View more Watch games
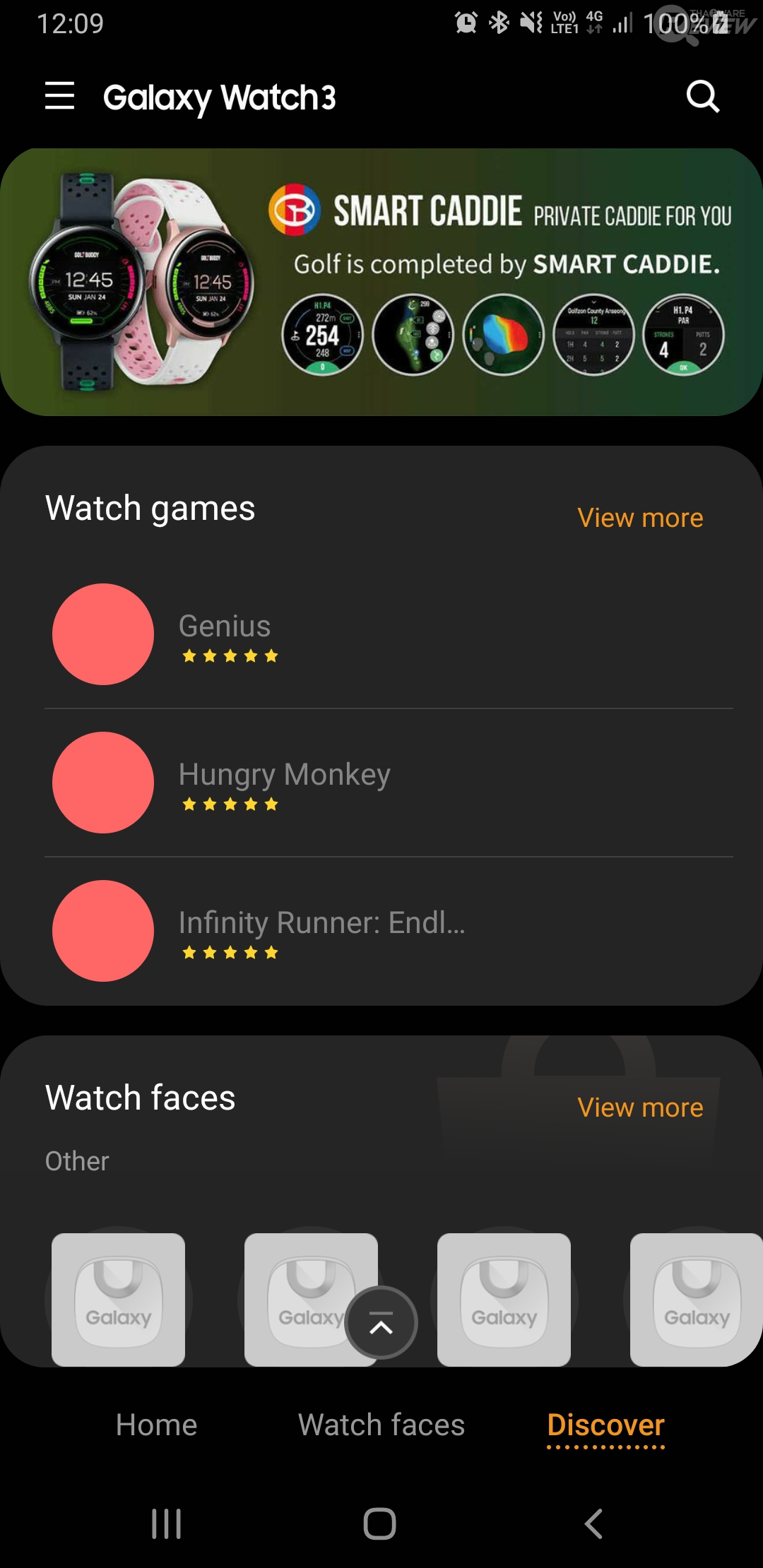The width and height of the screenshot is (763, 1568). coord(639,518)
